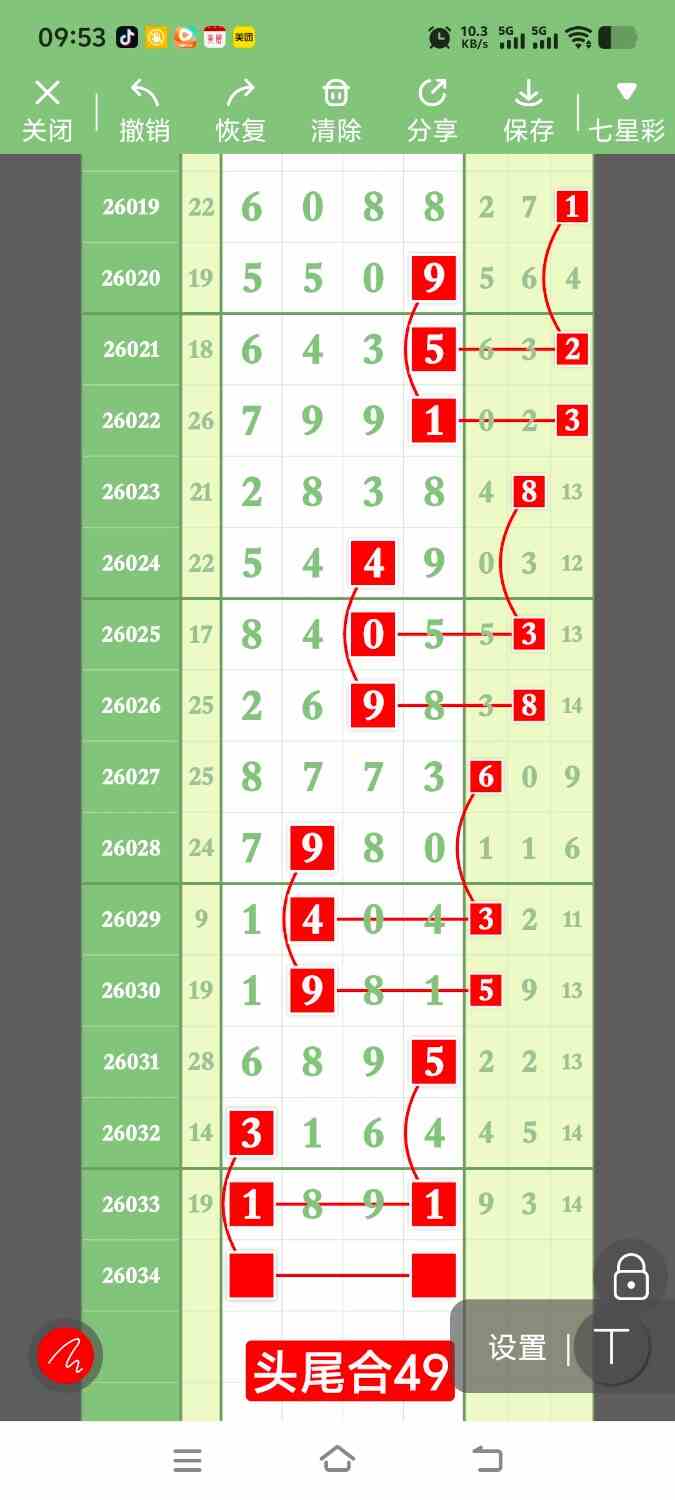This screenshot has height=1500, width=675.
Task: Tap the lock icon button
Action: pyautogui.click(x=631, y=1276)
